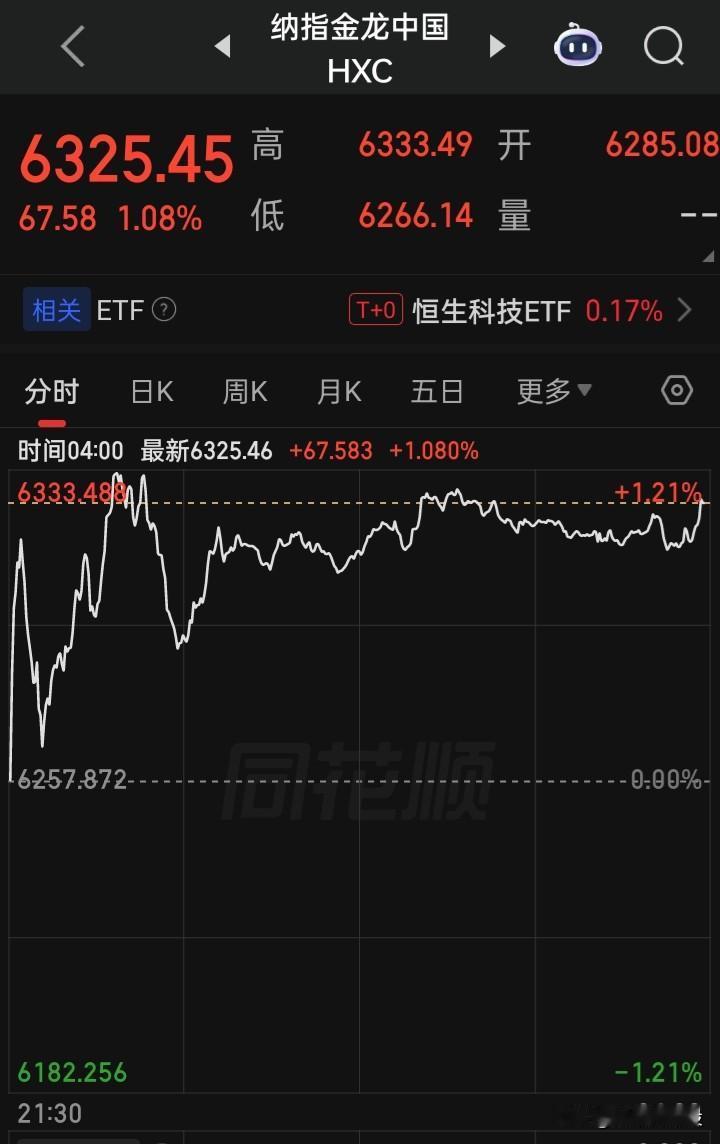
Task: Open 恒生科技ETF related fund row
Action: click(x=521, y=311)
